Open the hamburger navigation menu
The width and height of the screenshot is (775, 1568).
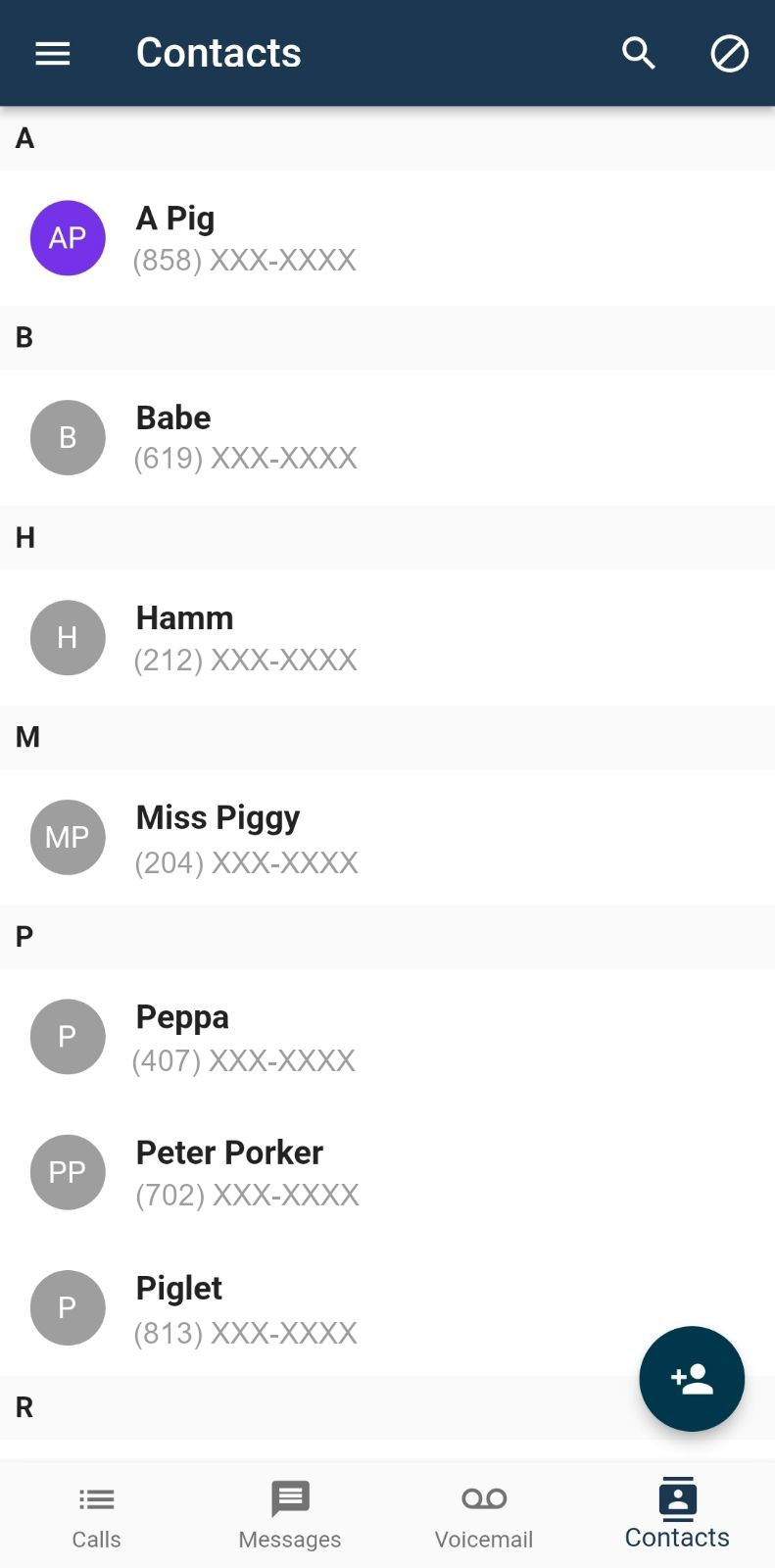(x=53, y=54)
